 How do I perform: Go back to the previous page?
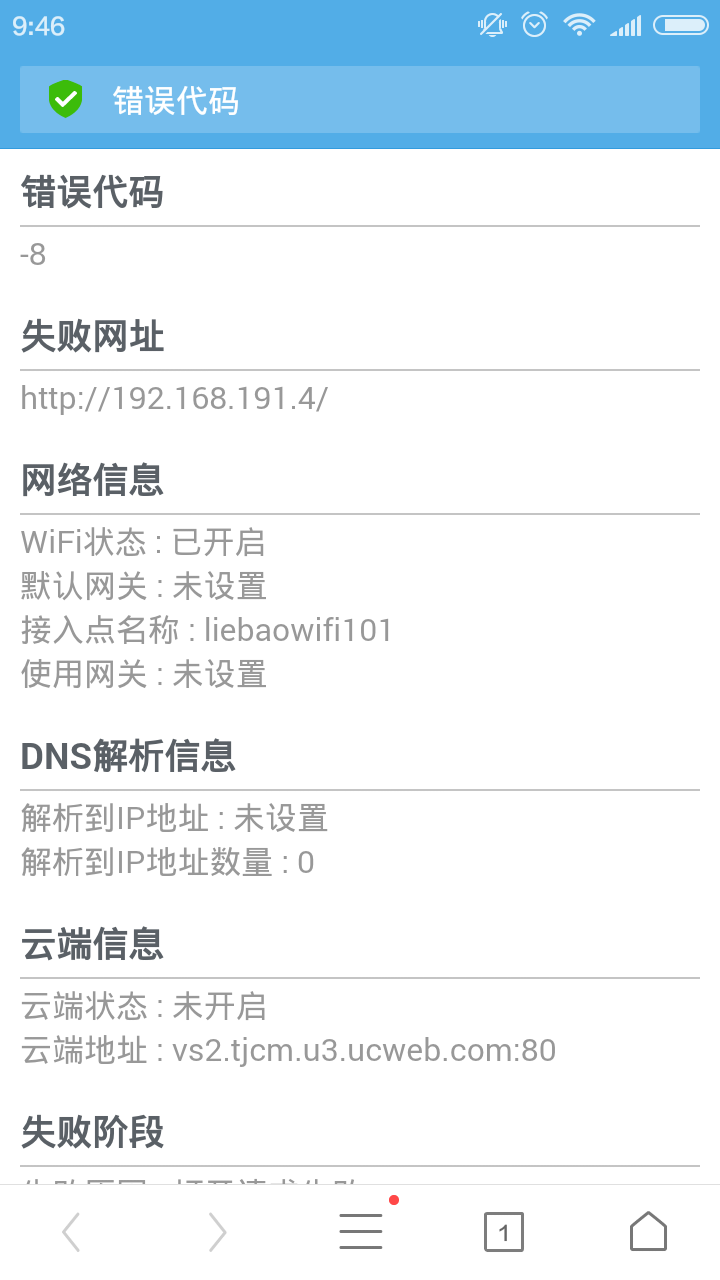click(72, 1232)
